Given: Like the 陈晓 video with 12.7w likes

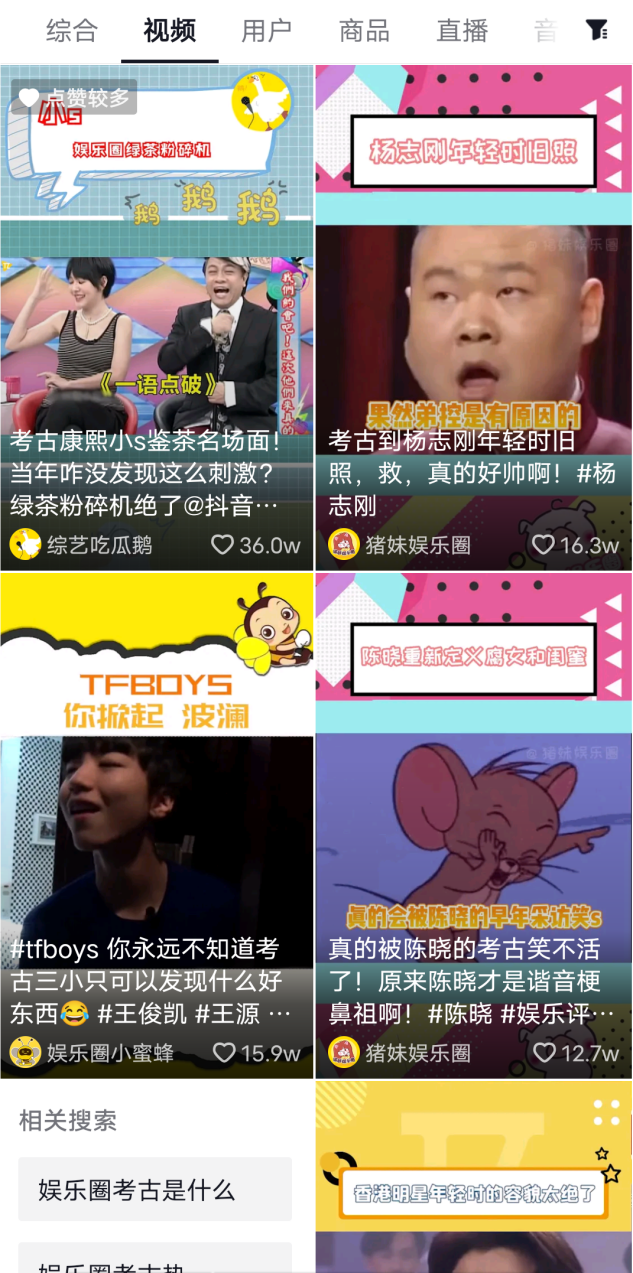Looking at the screenshot, I should (545, 1053).
